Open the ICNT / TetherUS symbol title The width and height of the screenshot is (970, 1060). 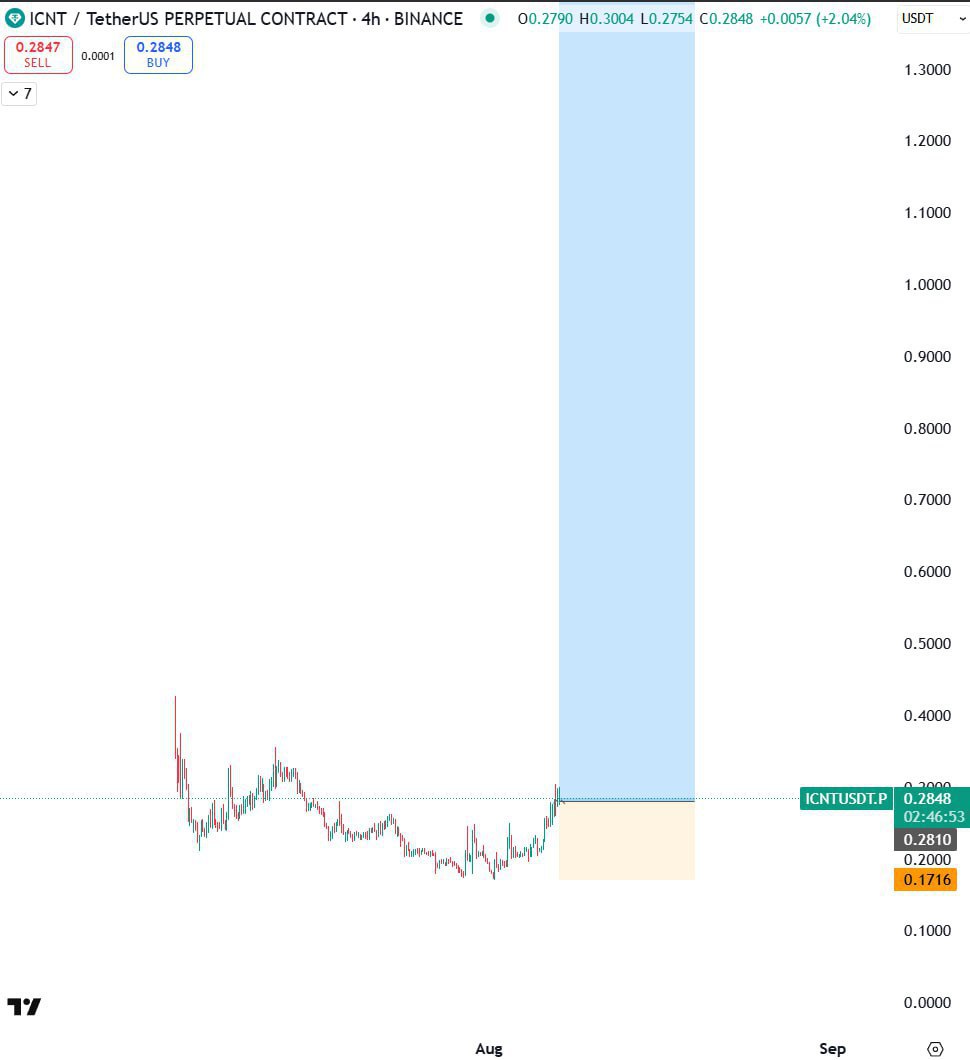coord(245,18)
